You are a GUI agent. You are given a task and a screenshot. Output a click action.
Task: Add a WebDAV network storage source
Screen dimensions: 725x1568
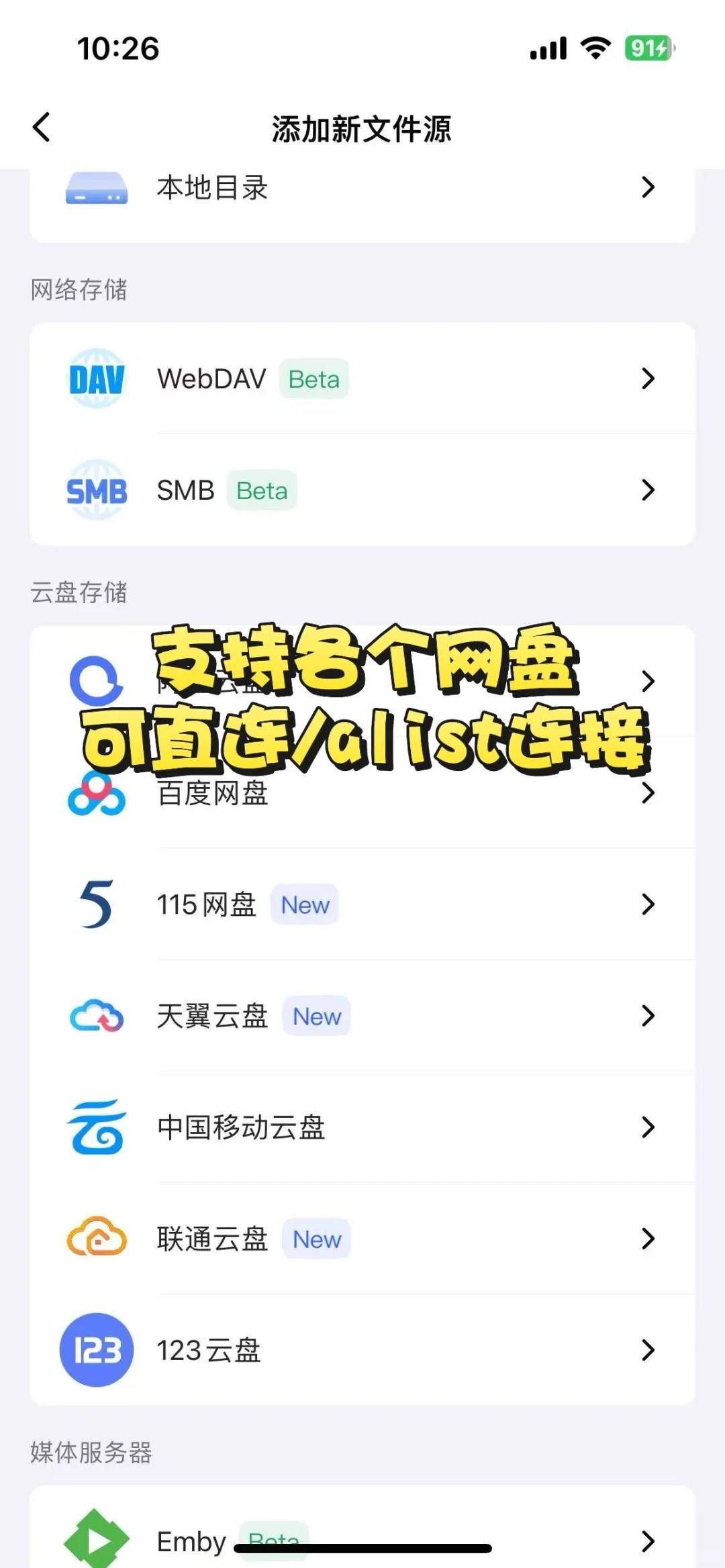tap(362, 378)
